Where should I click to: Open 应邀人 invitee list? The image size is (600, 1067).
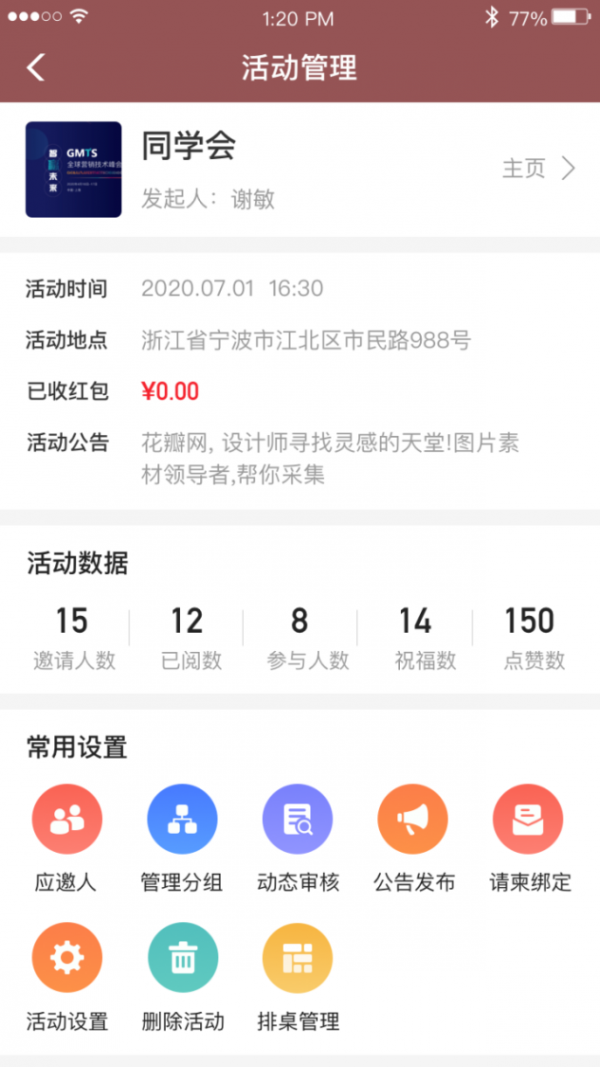coord(67,820)
